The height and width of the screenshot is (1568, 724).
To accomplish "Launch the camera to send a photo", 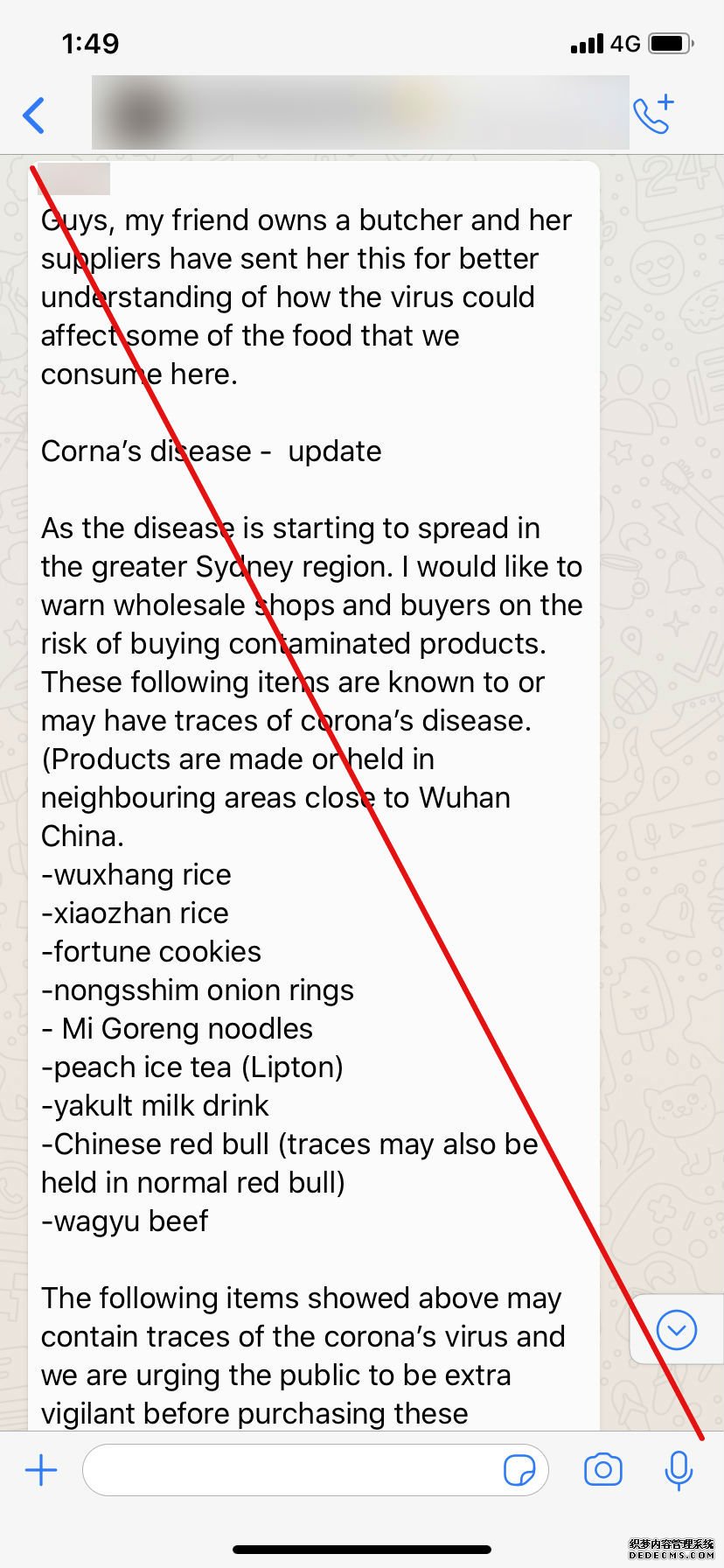I will [603, 1470].
